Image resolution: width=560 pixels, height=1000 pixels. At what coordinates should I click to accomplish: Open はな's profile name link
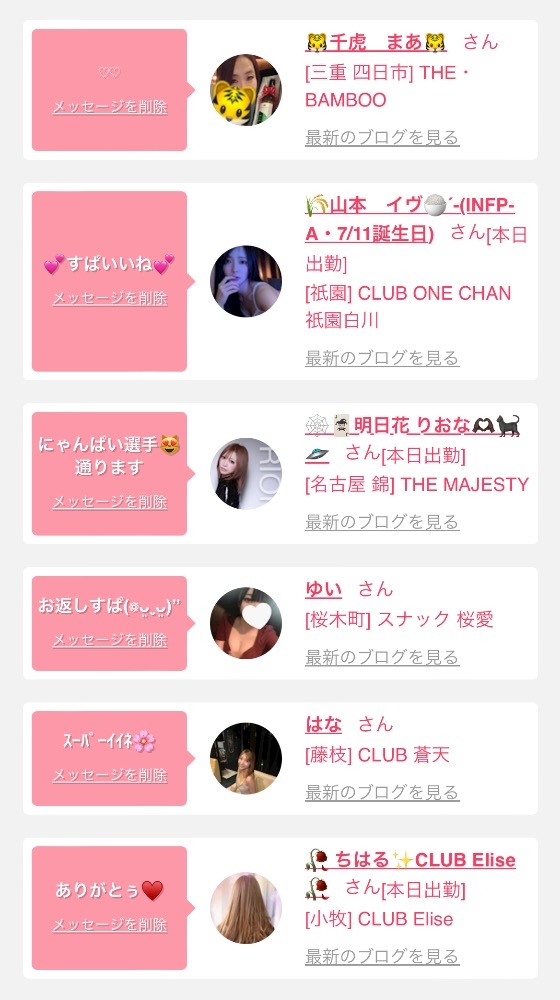323,724
